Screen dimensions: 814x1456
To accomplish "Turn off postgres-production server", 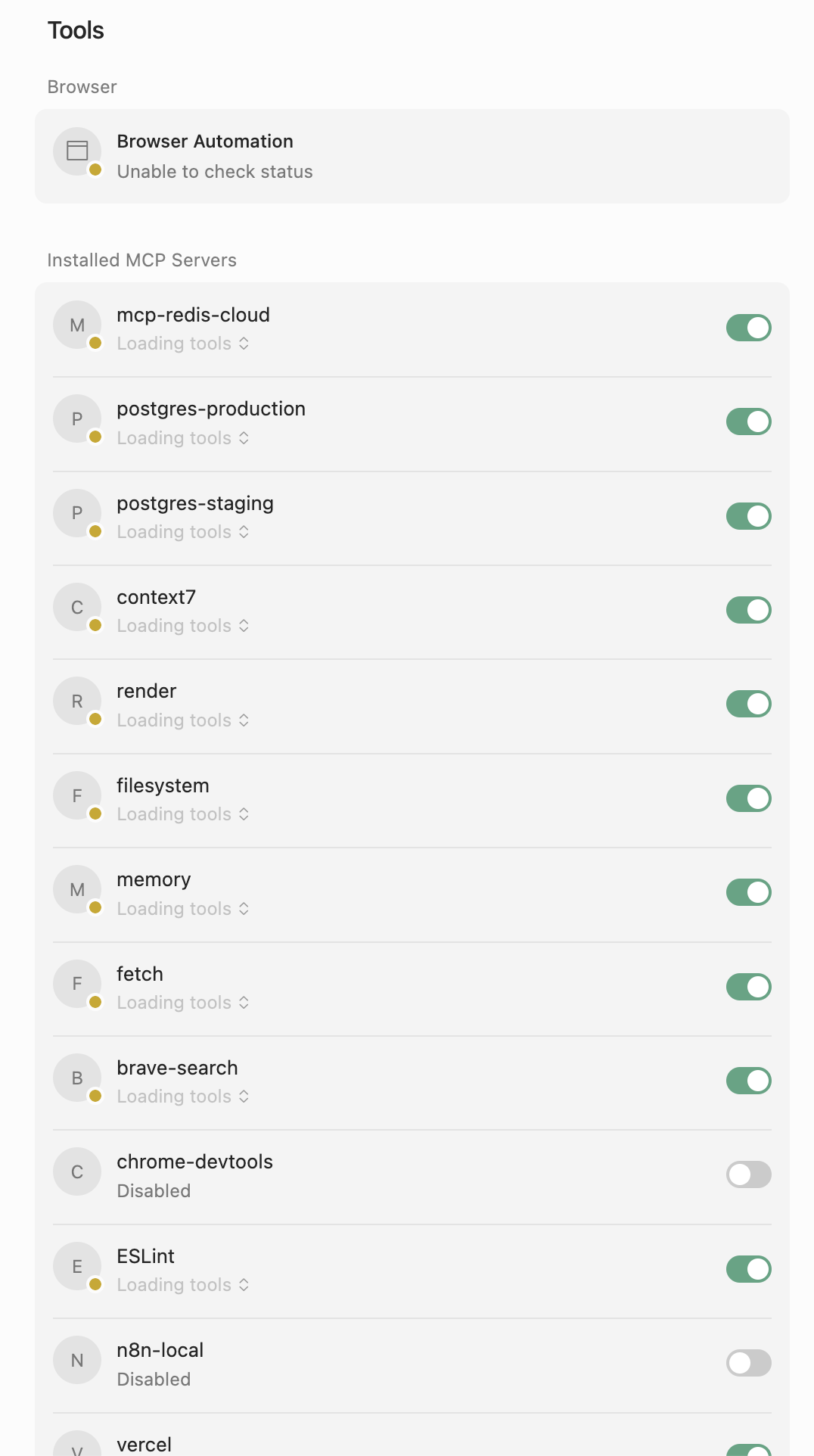I will [748, 422].
